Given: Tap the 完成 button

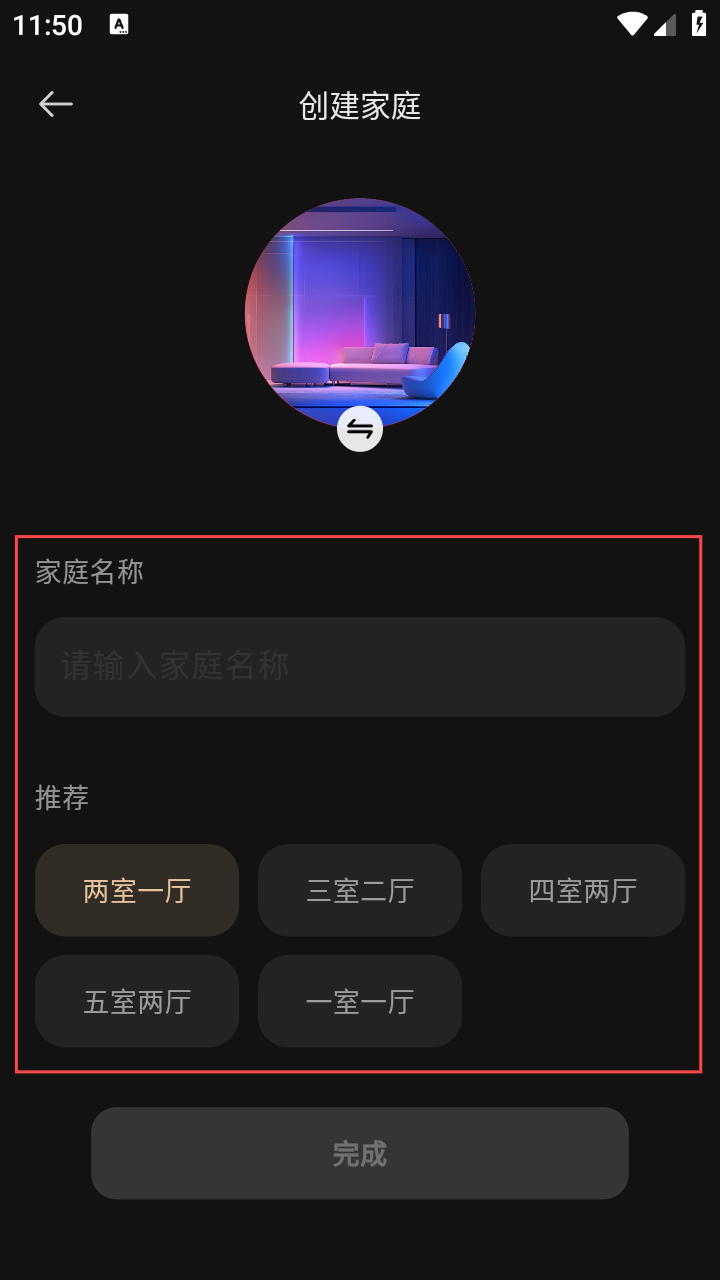Looking at the screenshot, I should coord(360,1153).
